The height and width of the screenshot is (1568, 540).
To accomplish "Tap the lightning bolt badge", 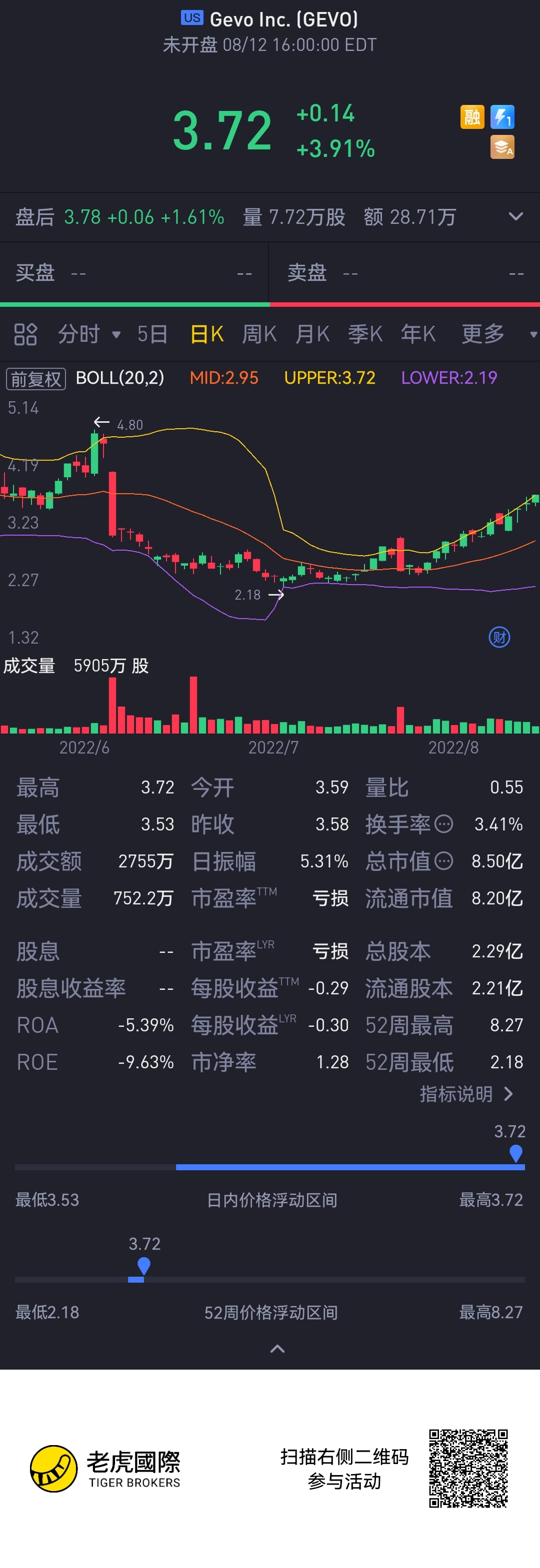I will (502, 116).
